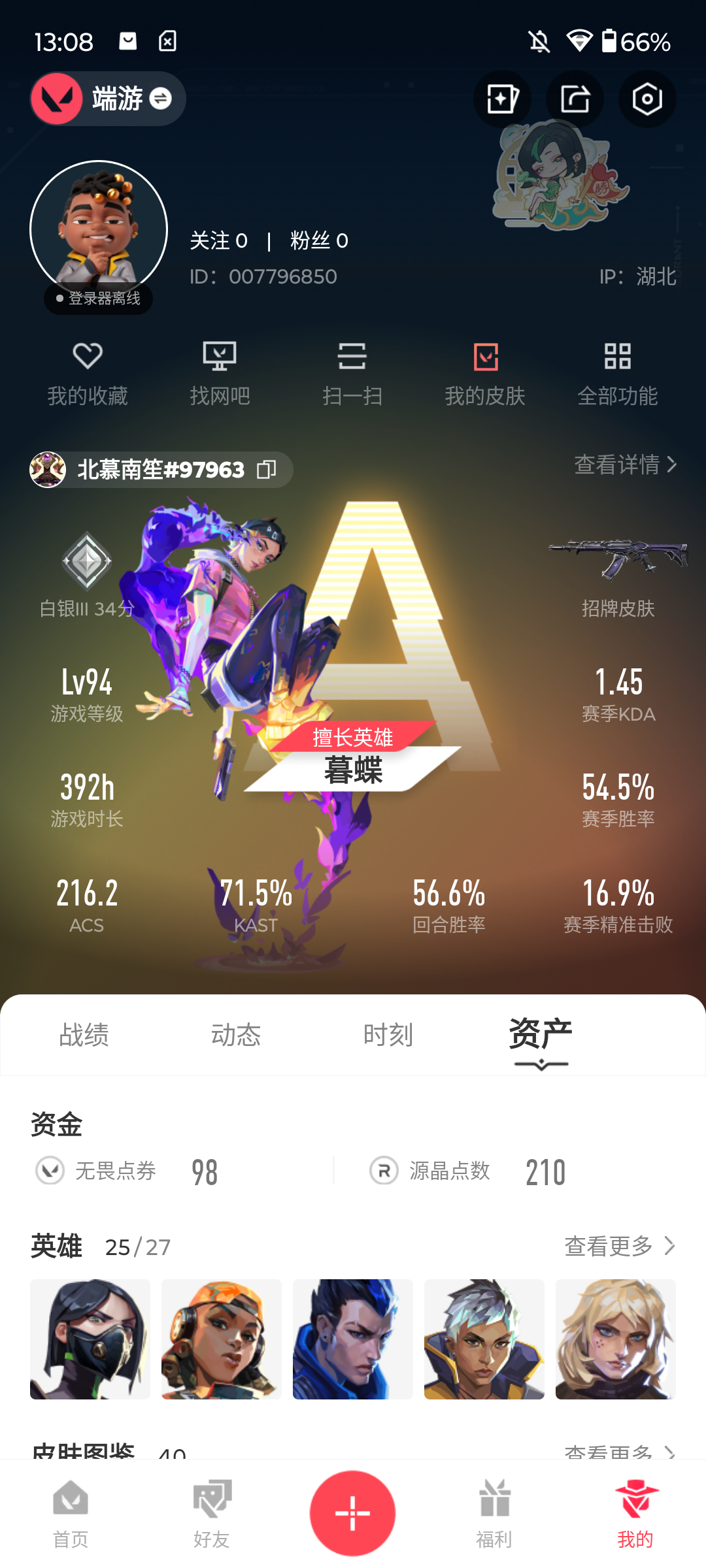Tap the profile avatar picture

(99, 229)
